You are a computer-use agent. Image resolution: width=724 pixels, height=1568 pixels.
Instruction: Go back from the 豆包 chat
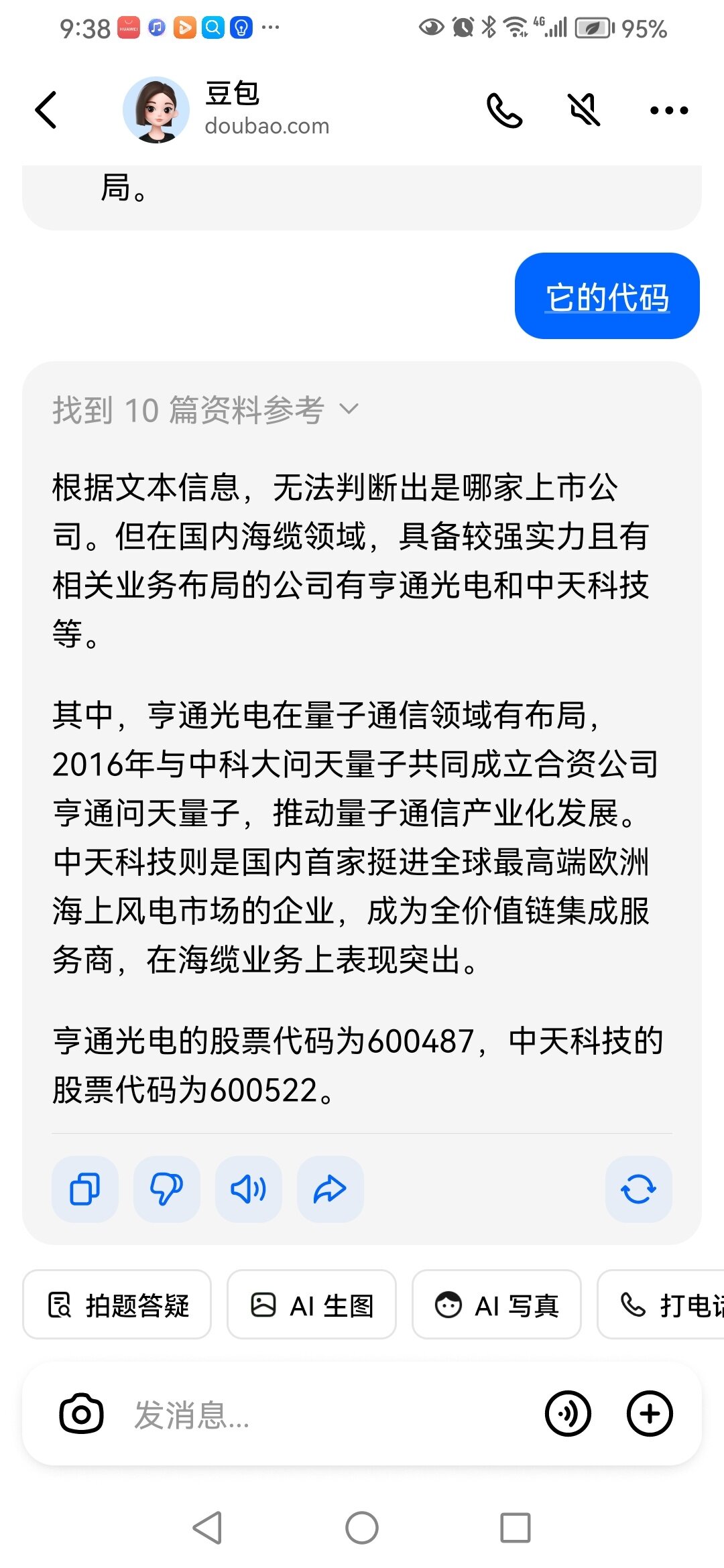click(x=46, y=110)
